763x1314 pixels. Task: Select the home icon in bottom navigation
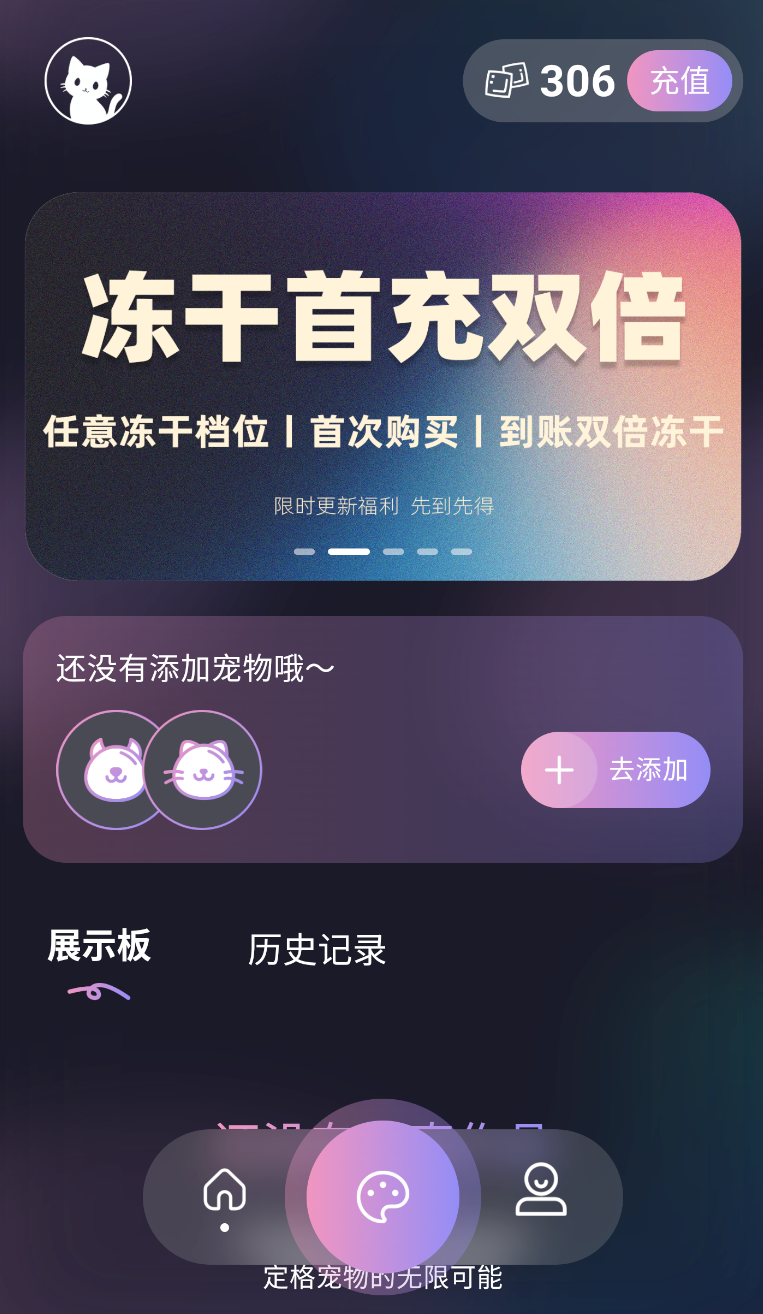pyautogui.click(x=225, y=1192)
